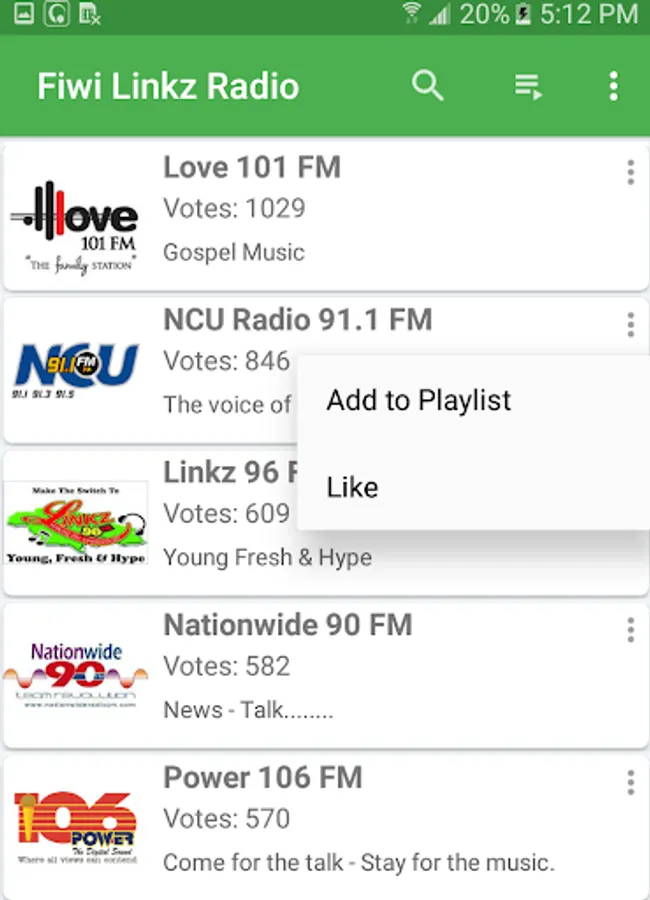Open options for Love 101 FM
650x900 pixels.
tap(630, 172)
